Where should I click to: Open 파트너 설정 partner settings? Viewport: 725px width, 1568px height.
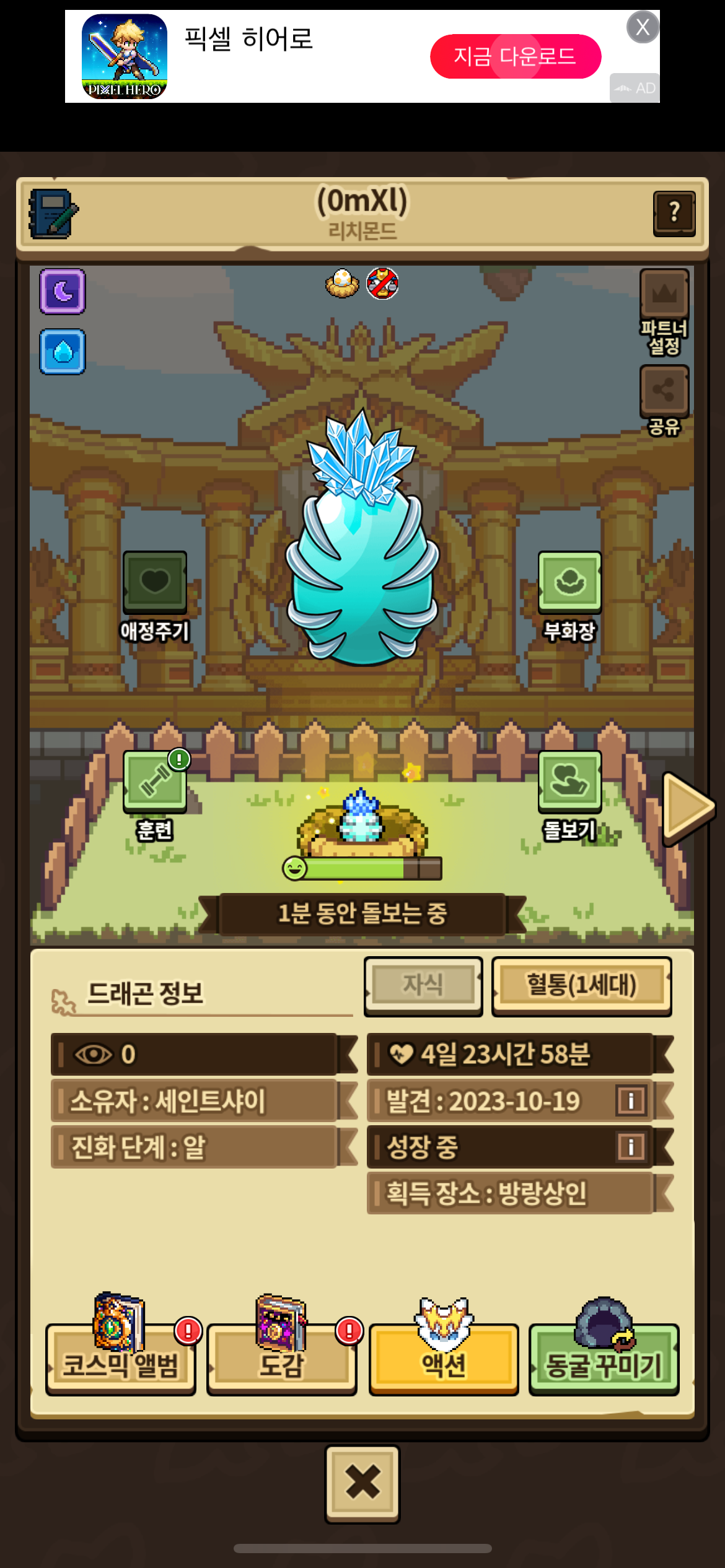(x=664, y=294)
